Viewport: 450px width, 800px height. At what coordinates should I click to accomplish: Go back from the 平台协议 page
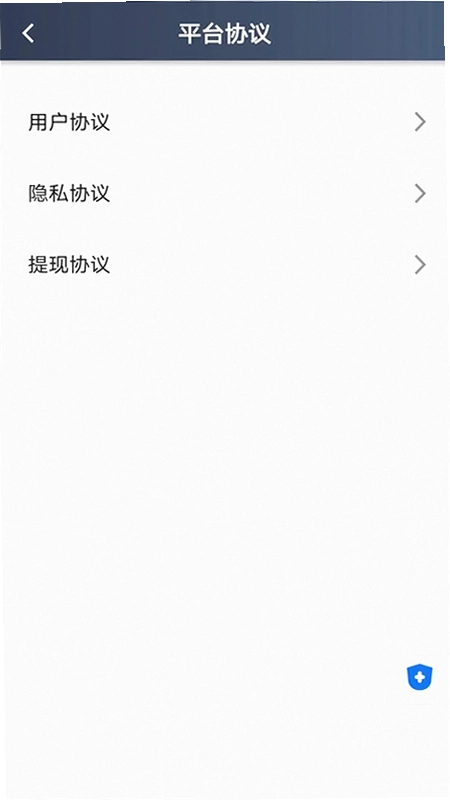coord(28,34)
